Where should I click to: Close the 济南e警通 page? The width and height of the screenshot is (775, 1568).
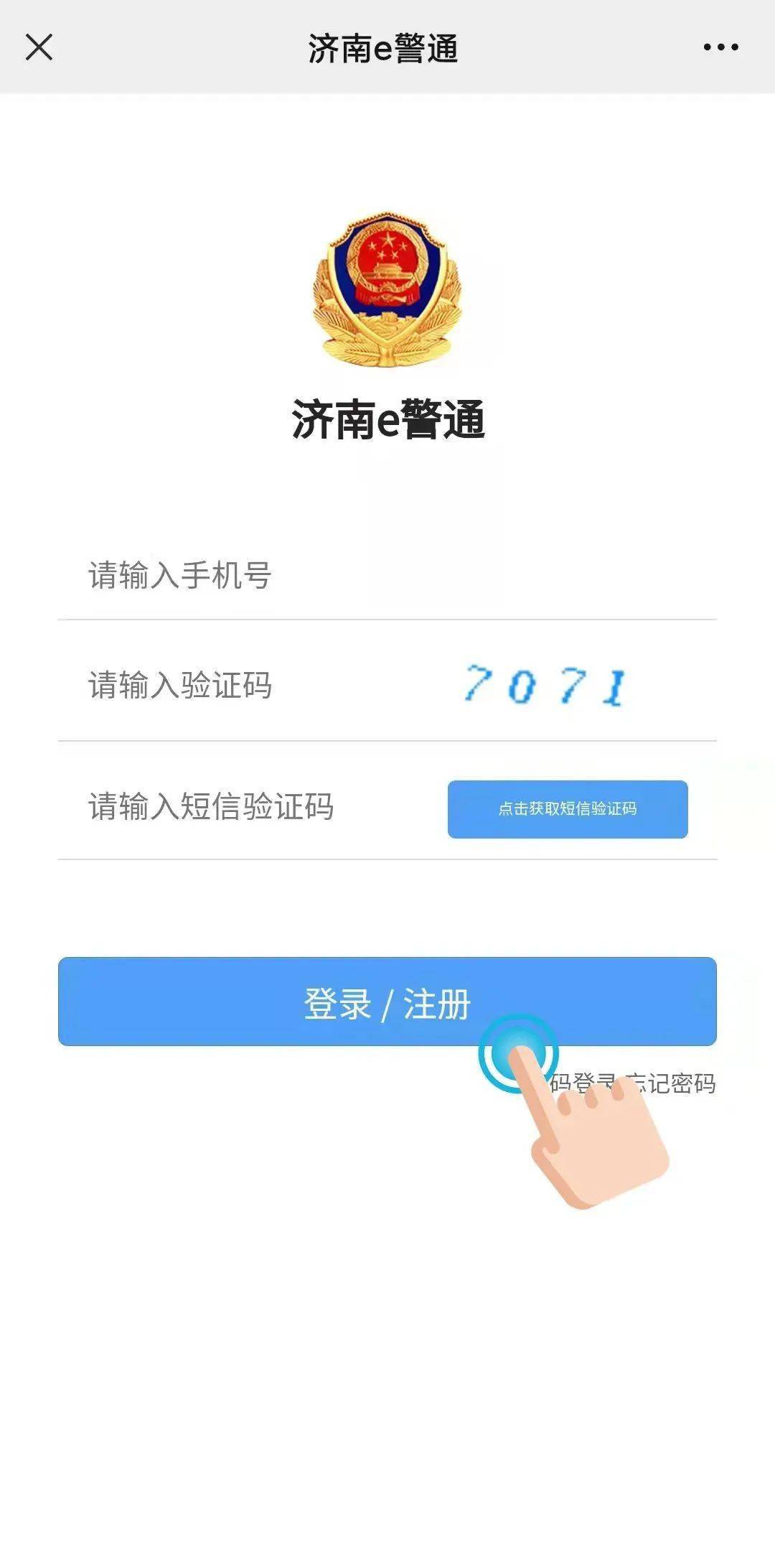point(39,47)
